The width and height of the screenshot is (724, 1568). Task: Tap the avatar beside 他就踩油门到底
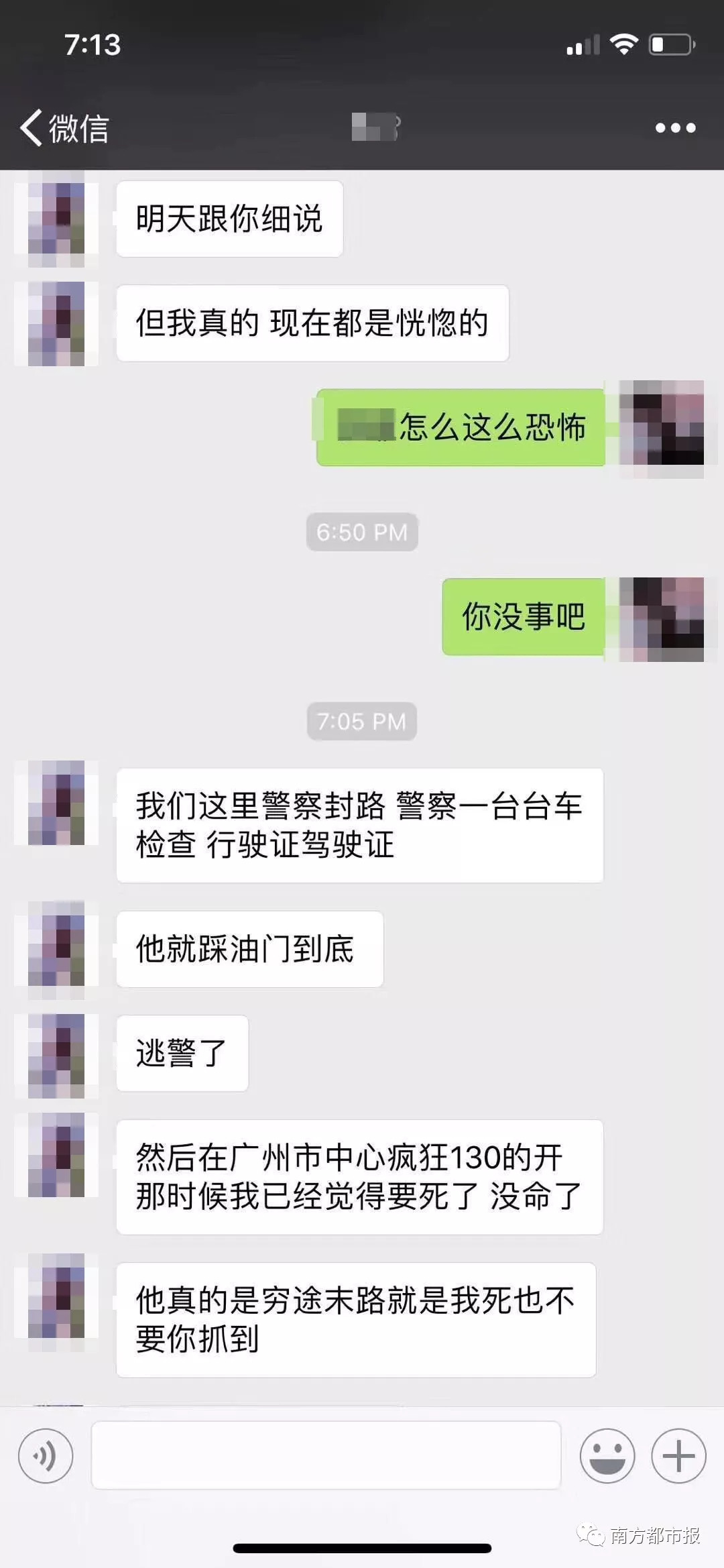click(x=57, y=949)
